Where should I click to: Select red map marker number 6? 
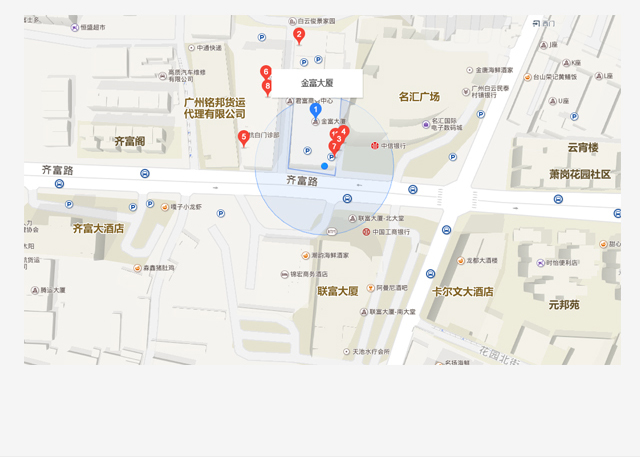click(265, 71)
